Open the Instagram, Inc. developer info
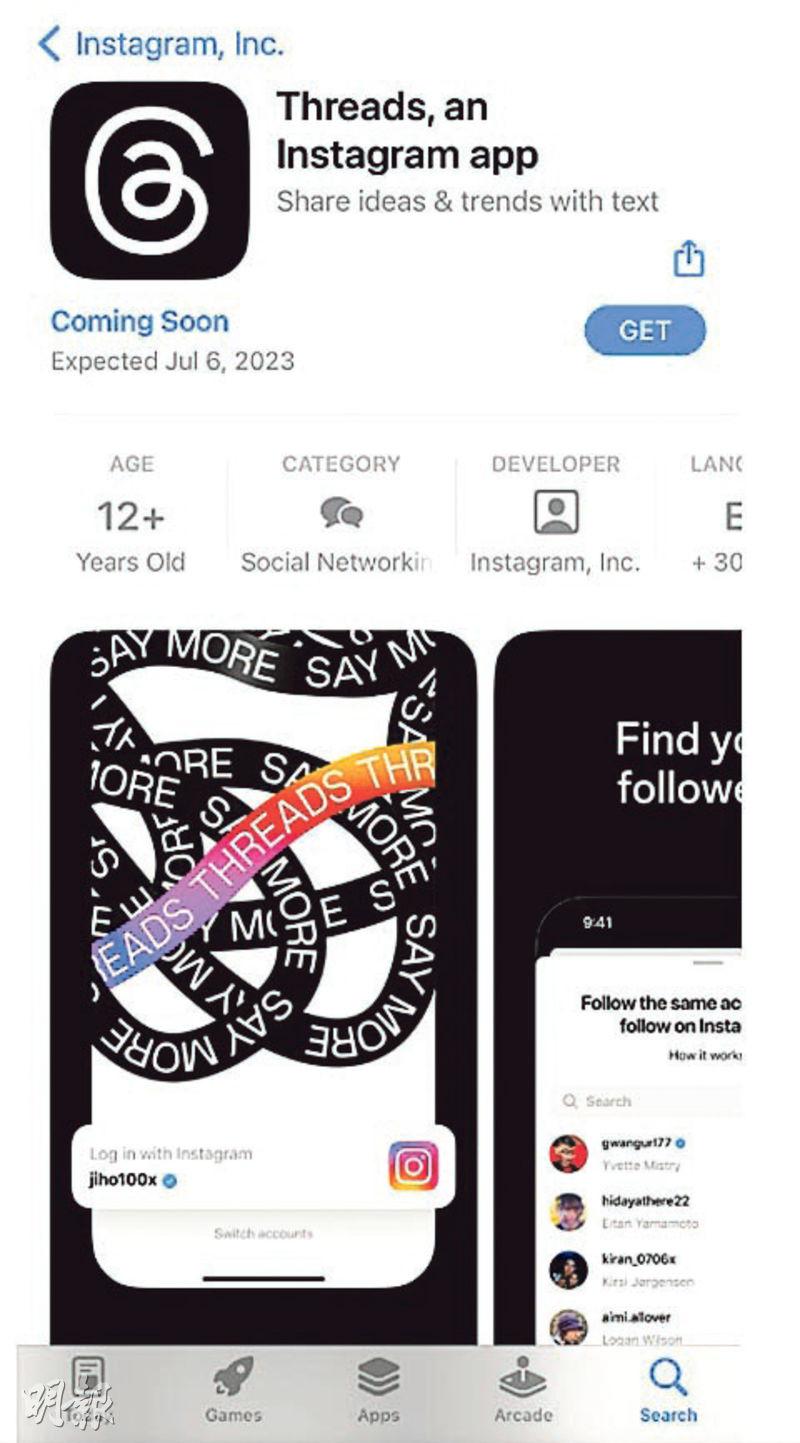This screenshot has height=1443, width=800. 555,517
